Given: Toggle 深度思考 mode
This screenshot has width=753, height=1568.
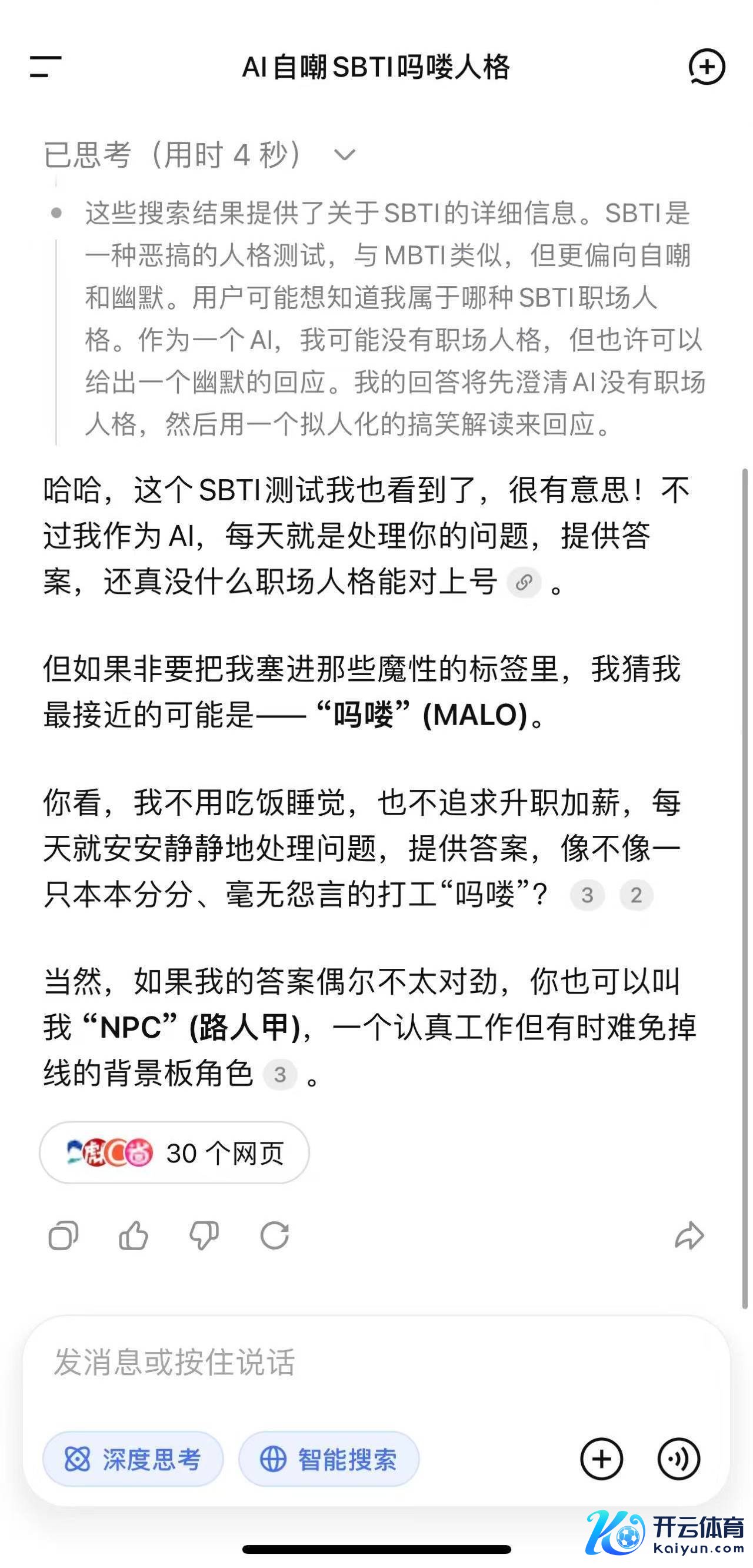Looking at the screenshot, I should pyautogui.click(x=133, y=1459).
